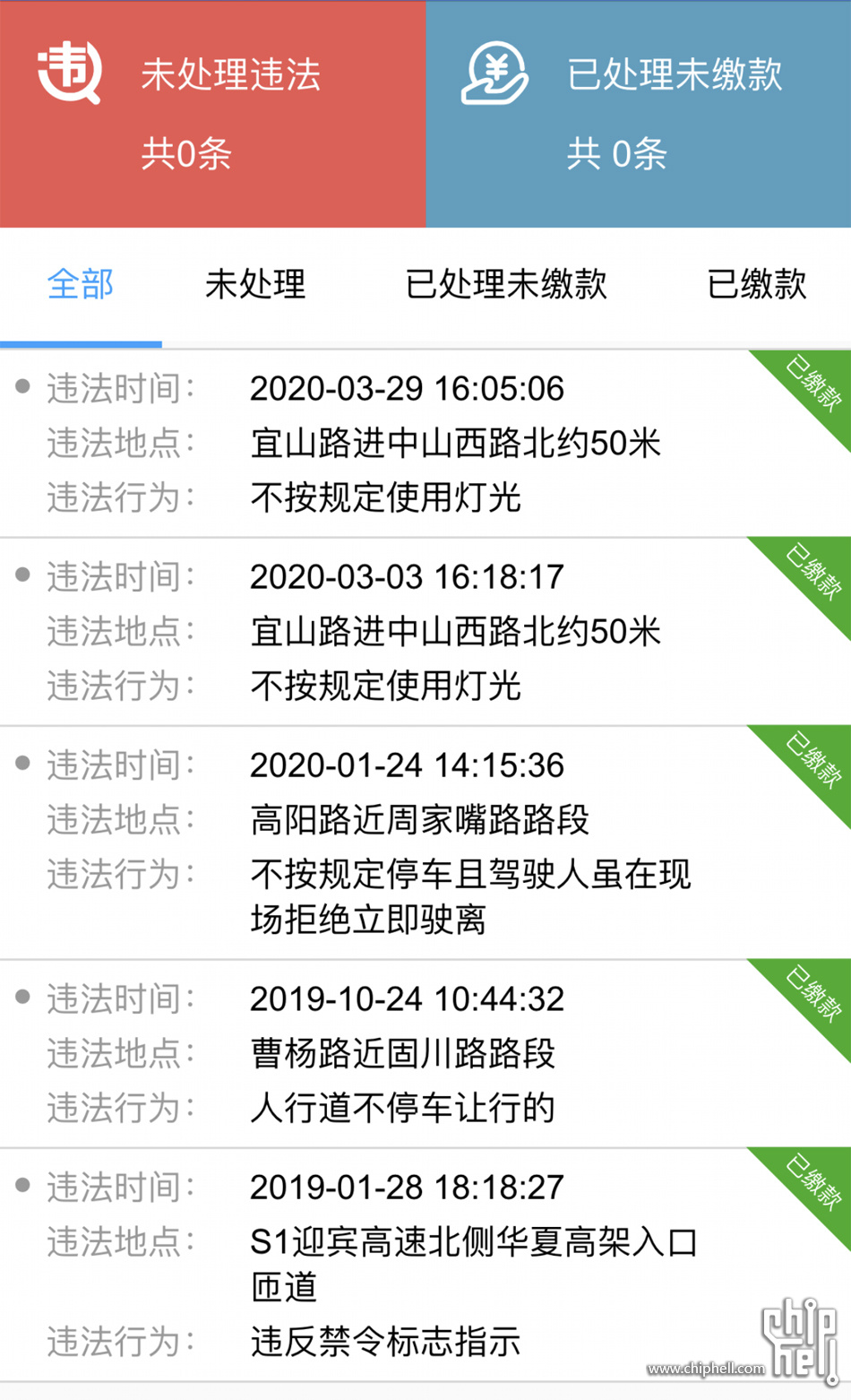Open the 未处理违法 red card
The image size is (851, 1400).
(212, 114)
